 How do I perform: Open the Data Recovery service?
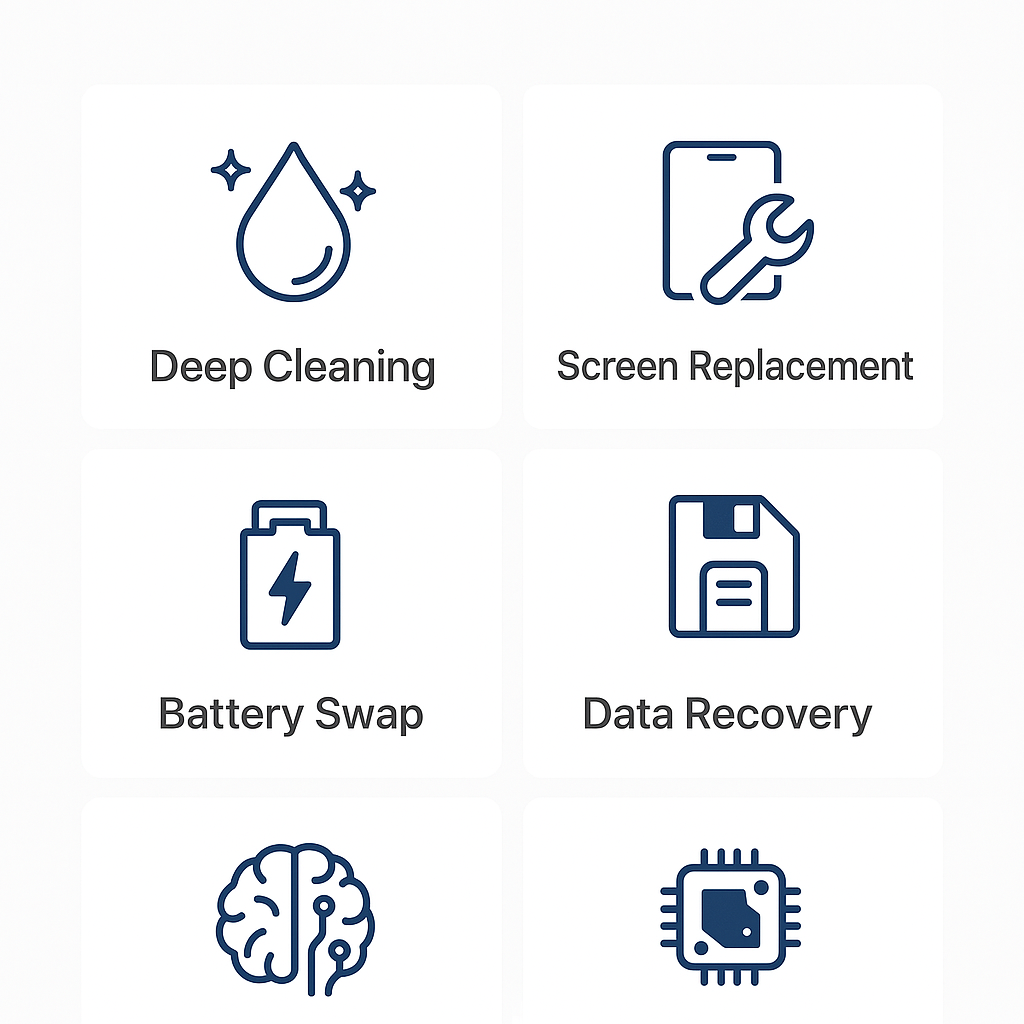(733, 613)
